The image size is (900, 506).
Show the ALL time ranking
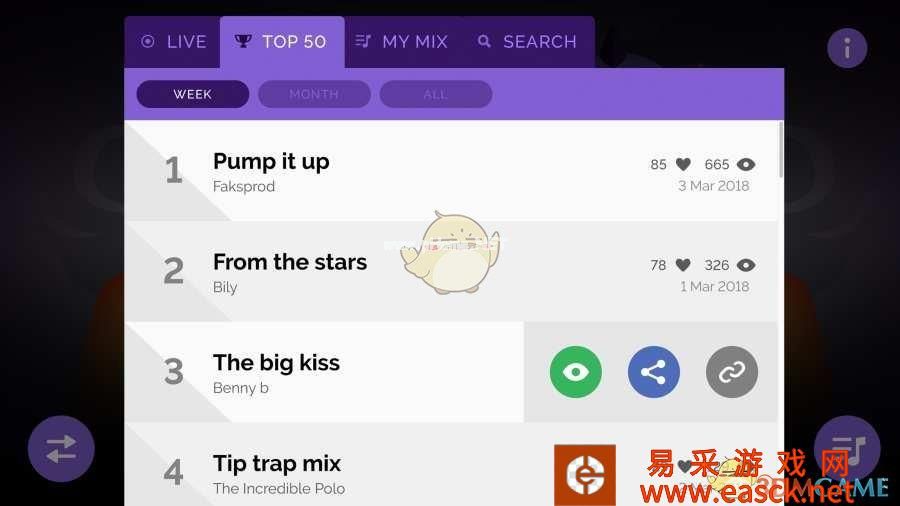click(435, 94)
